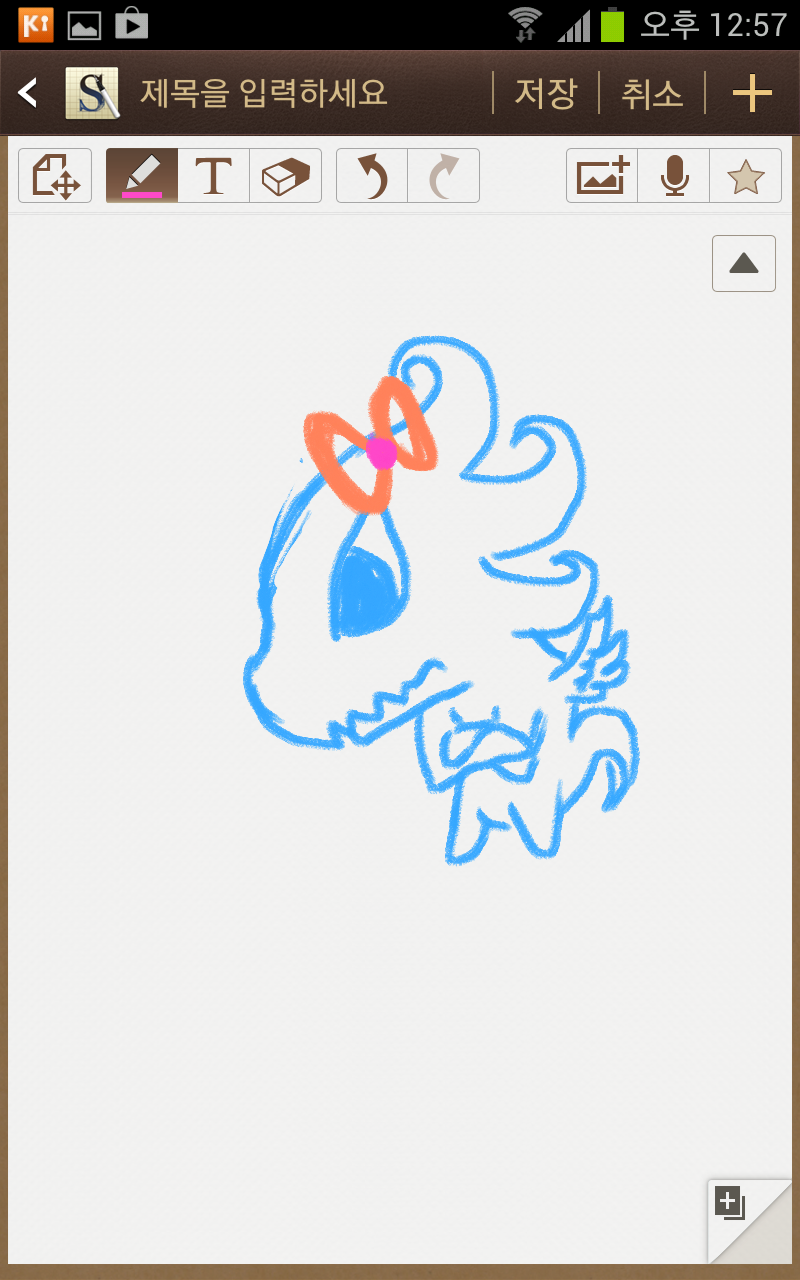Image resolution: width=800 pixels, height=1280 pixels.
Task: Cancel editing with 취소
Action: tap(652, 94)
